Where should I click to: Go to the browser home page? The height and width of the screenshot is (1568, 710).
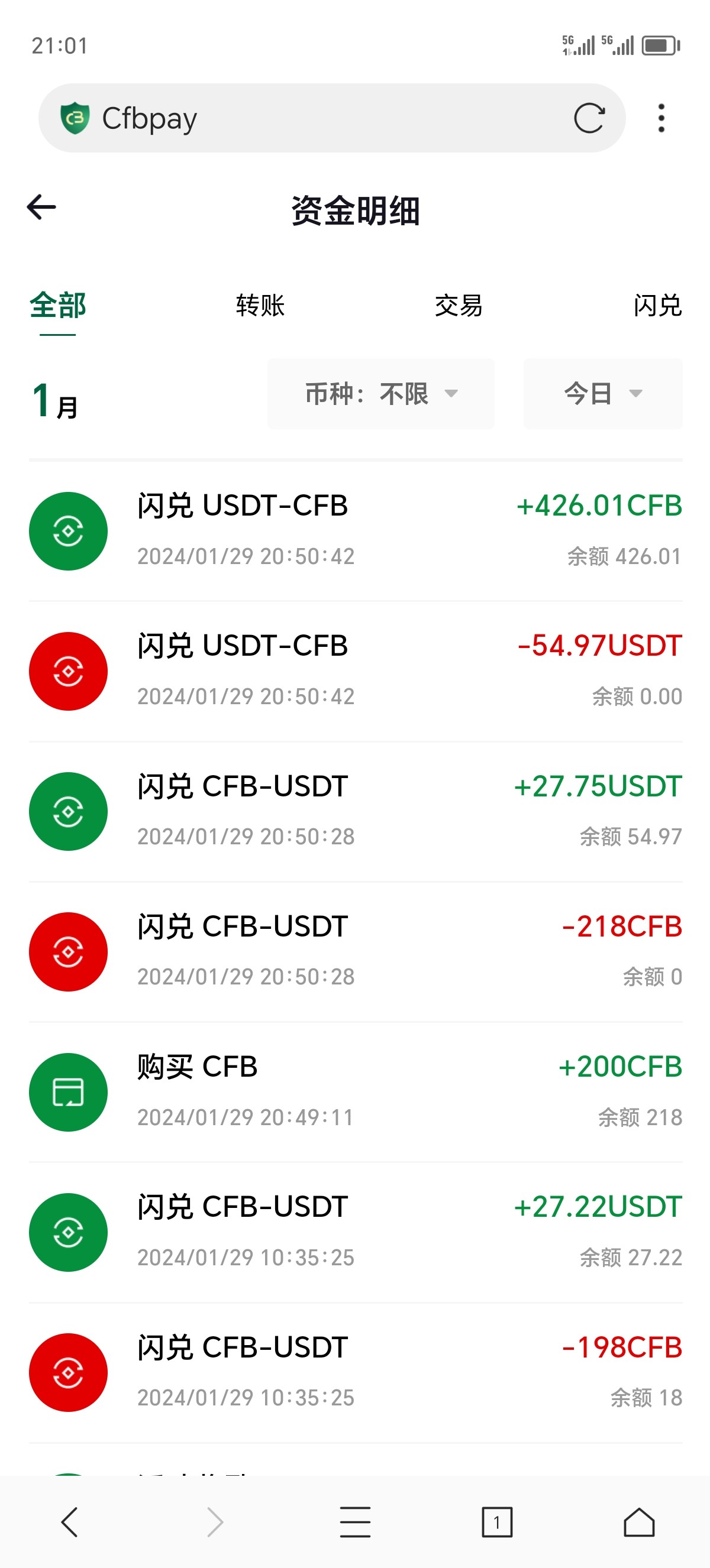click(x=639, y=1522)
